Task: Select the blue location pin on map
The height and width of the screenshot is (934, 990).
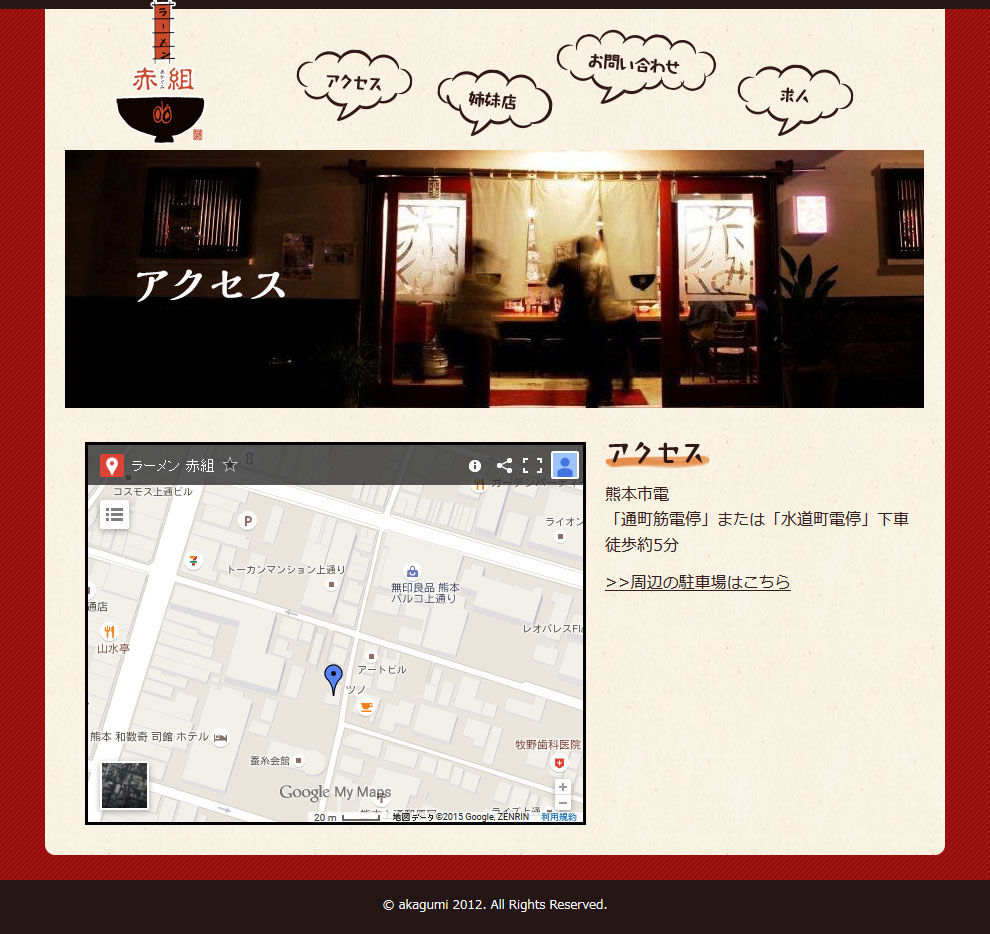Action: (x=333, y=678)
